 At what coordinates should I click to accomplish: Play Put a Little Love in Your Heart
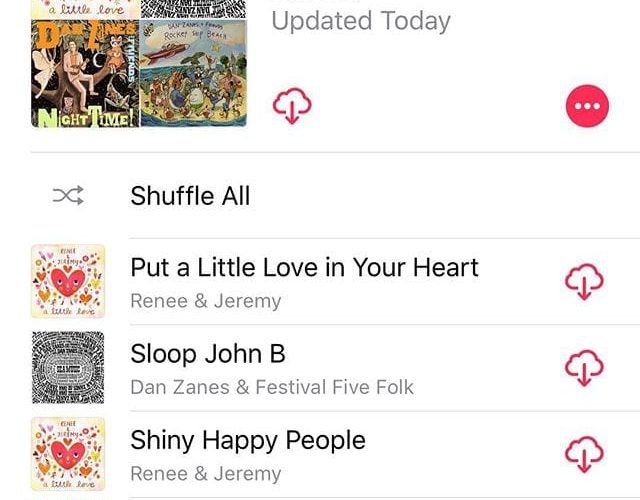304,268
